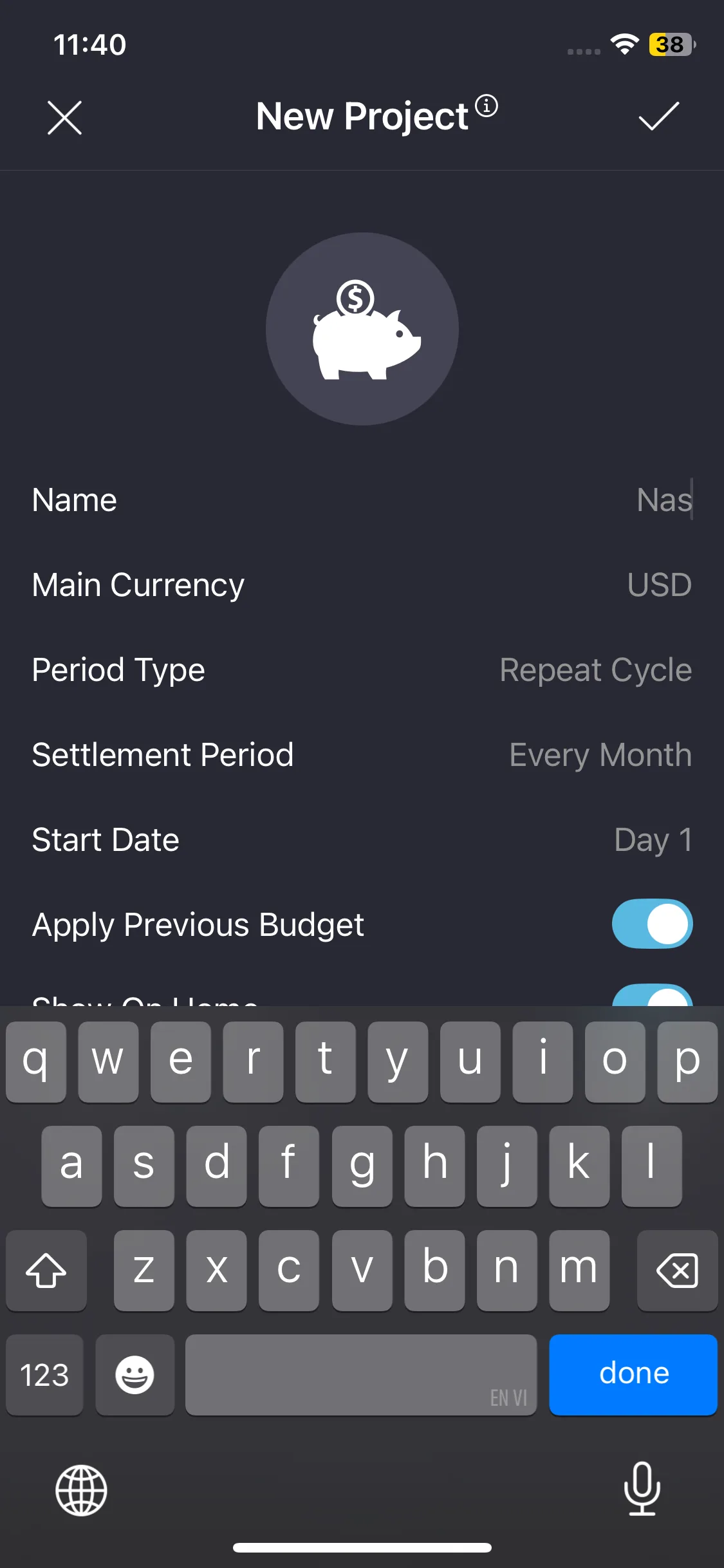
Task: Change the piggy bank project icon
Action: tap(362, 329)
